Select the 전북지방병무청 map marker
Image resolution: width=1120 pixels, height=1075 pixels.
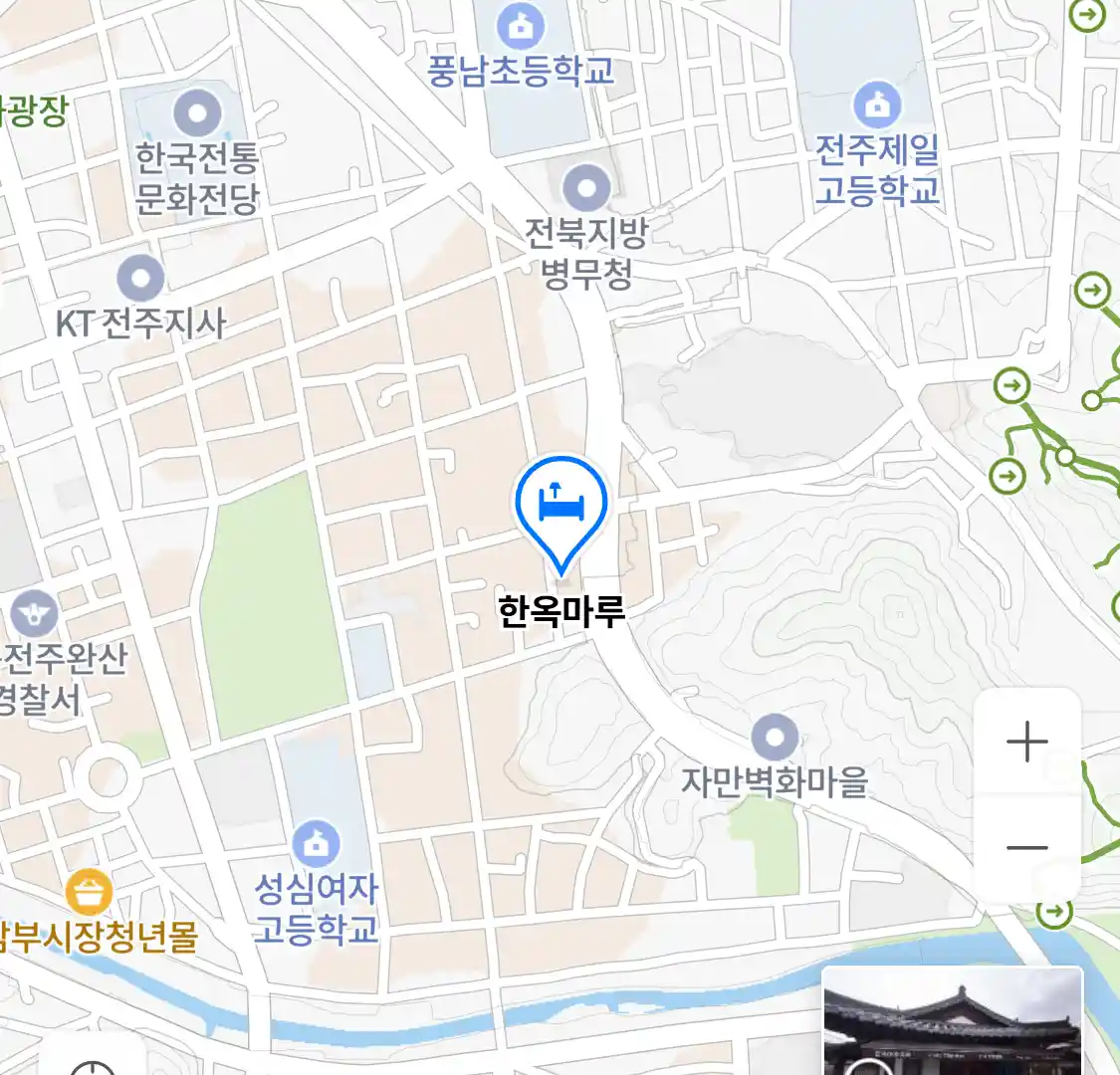tap(586, 188)
